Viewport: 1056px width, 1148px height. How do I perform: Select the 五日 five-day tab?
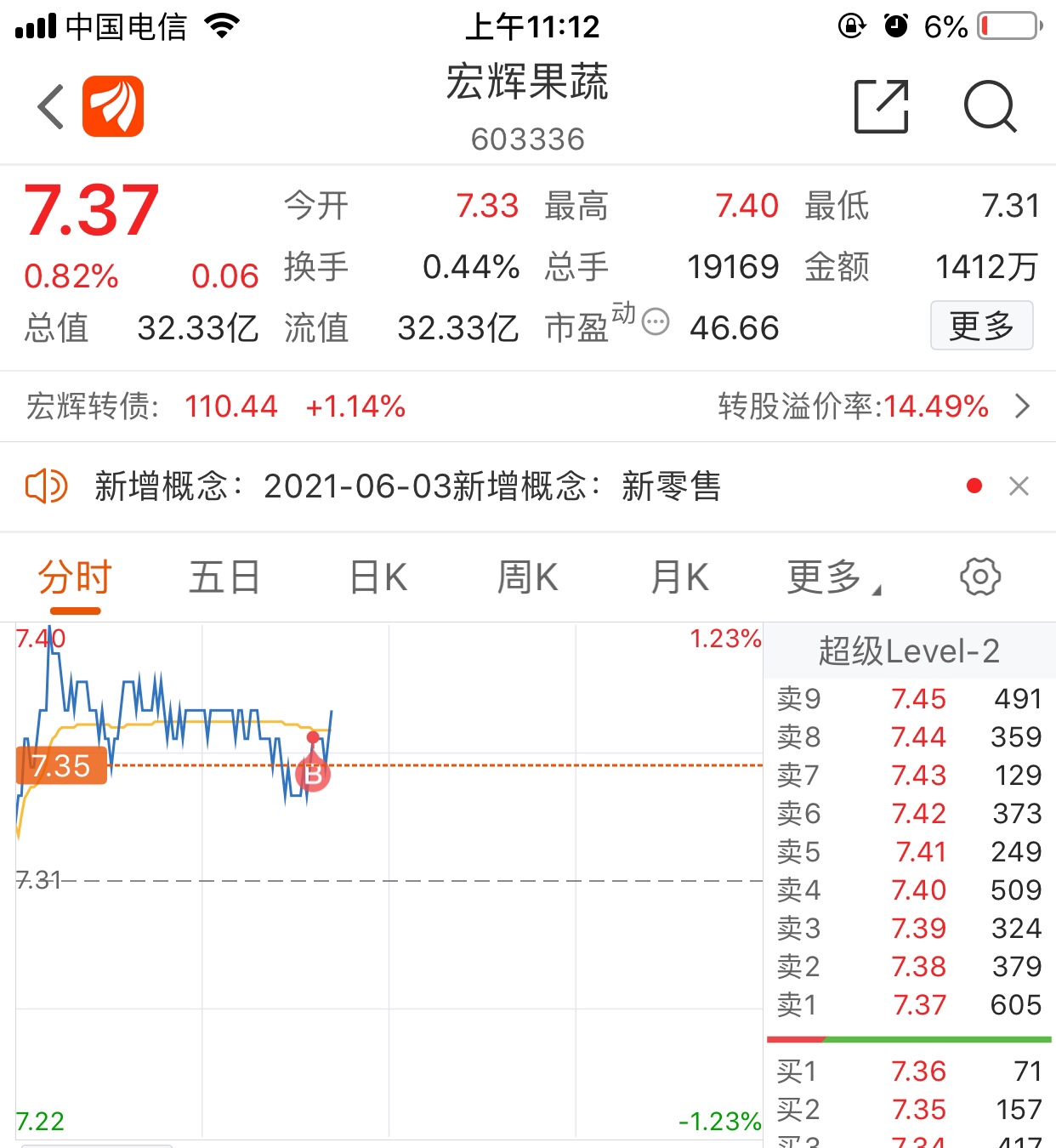(224, 577)
